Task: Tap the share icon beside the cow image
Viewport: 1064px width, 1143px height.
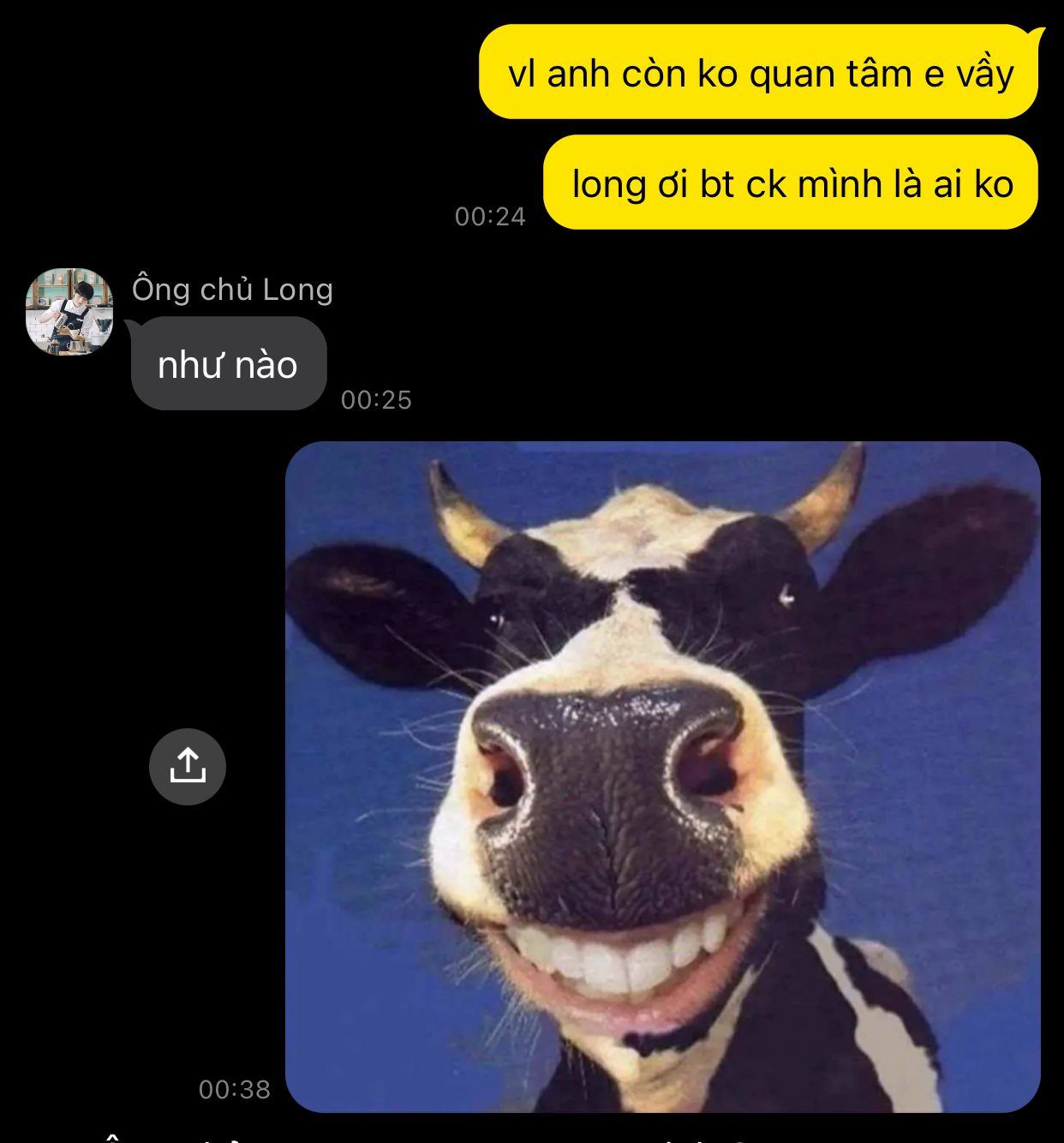Action: (188, 766)
